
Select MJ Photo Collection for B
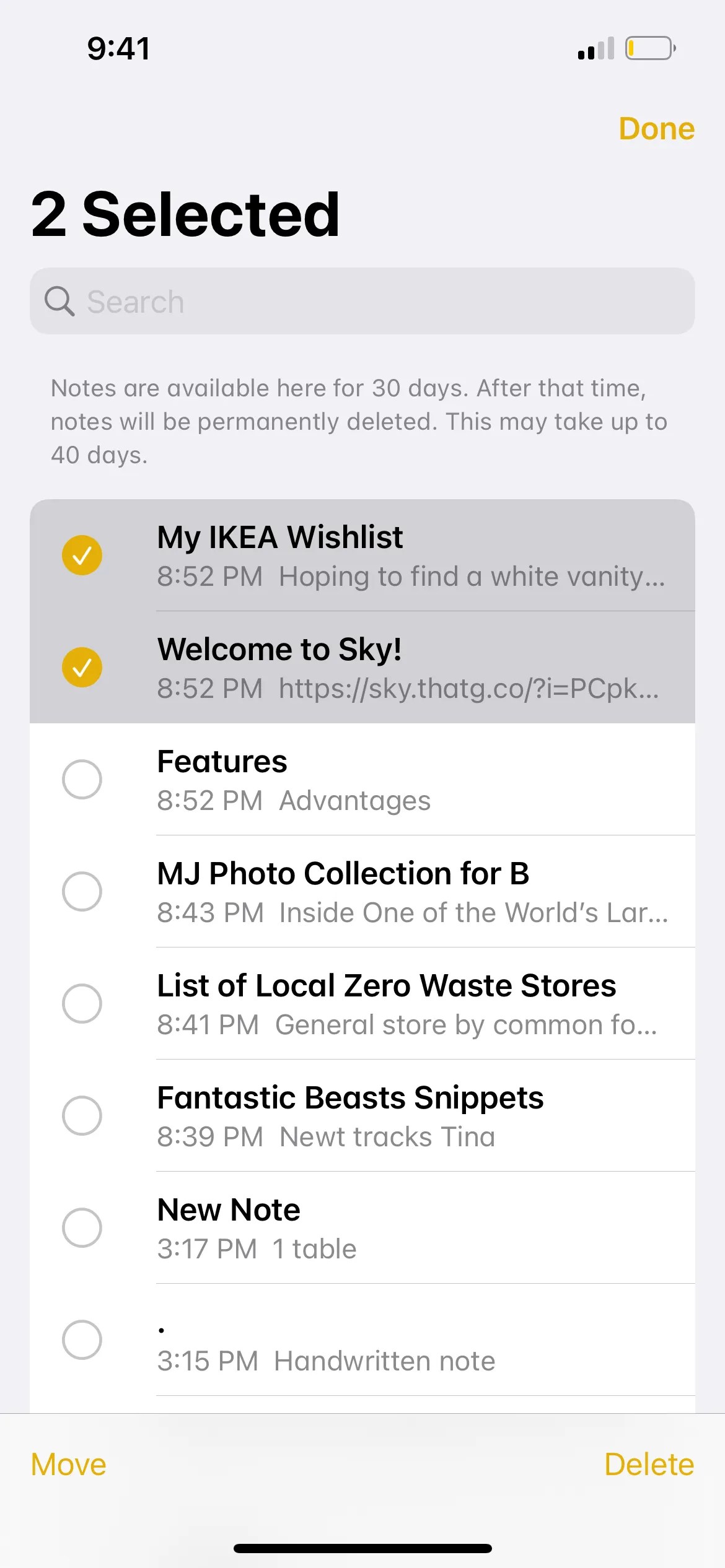82,892
